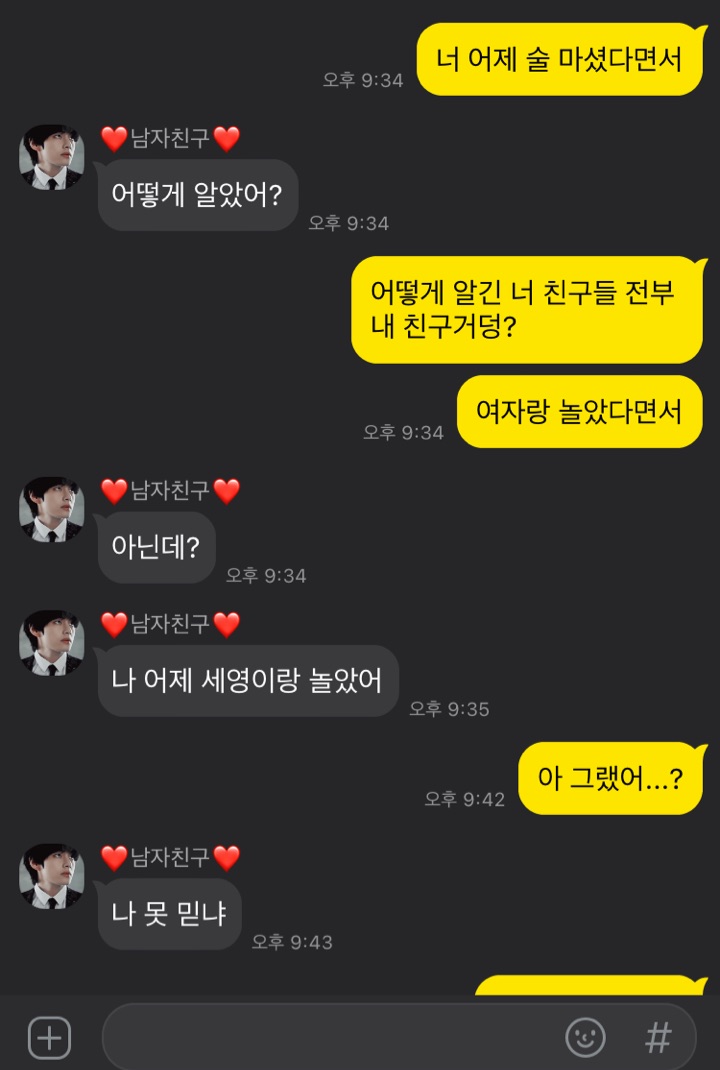Viewport: 720px width, 1070px height.
Task: Open 남자친구 profile photo beside "어떻게 알았어?"
Action: pos(52,157)
